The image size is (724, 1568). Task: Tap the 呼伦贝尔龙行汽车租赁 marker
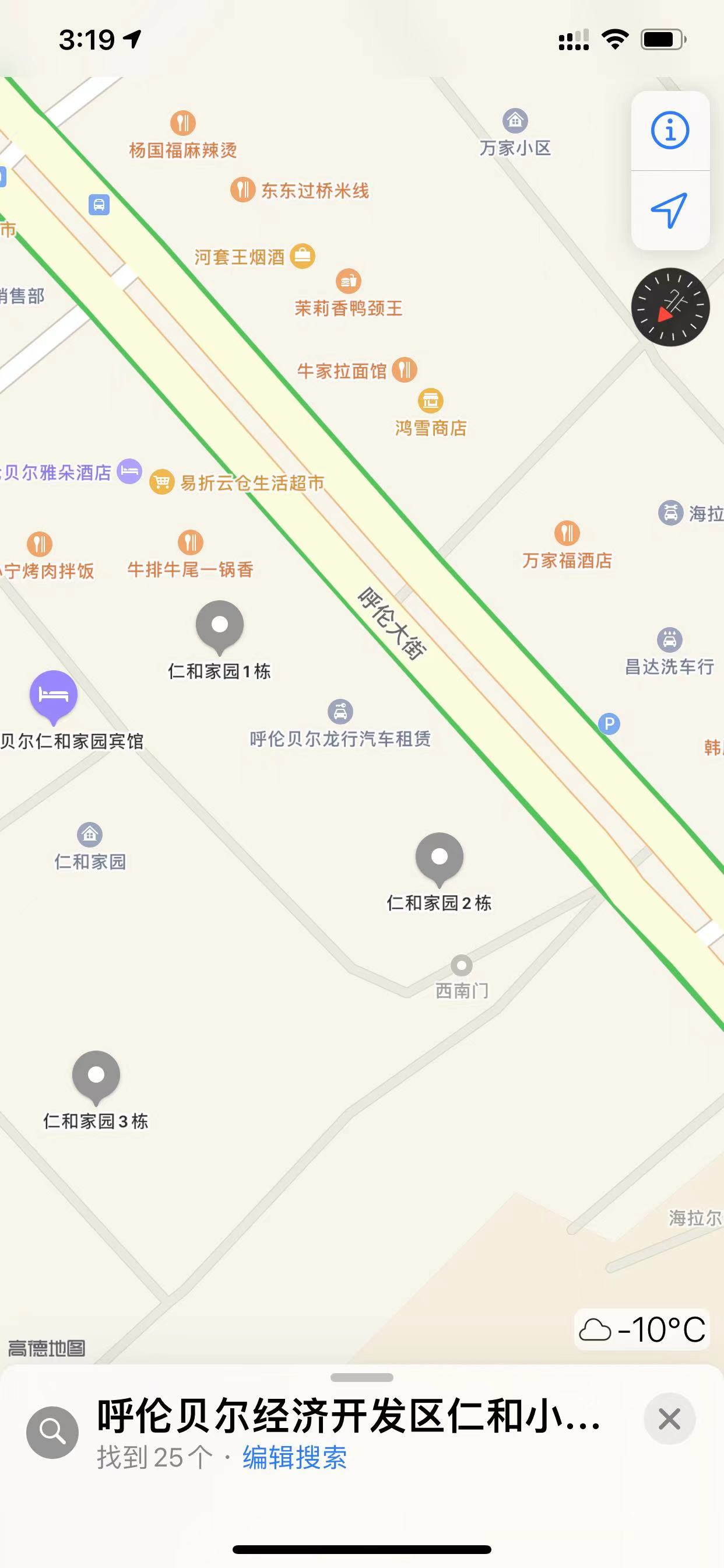[x=340, y=711]
